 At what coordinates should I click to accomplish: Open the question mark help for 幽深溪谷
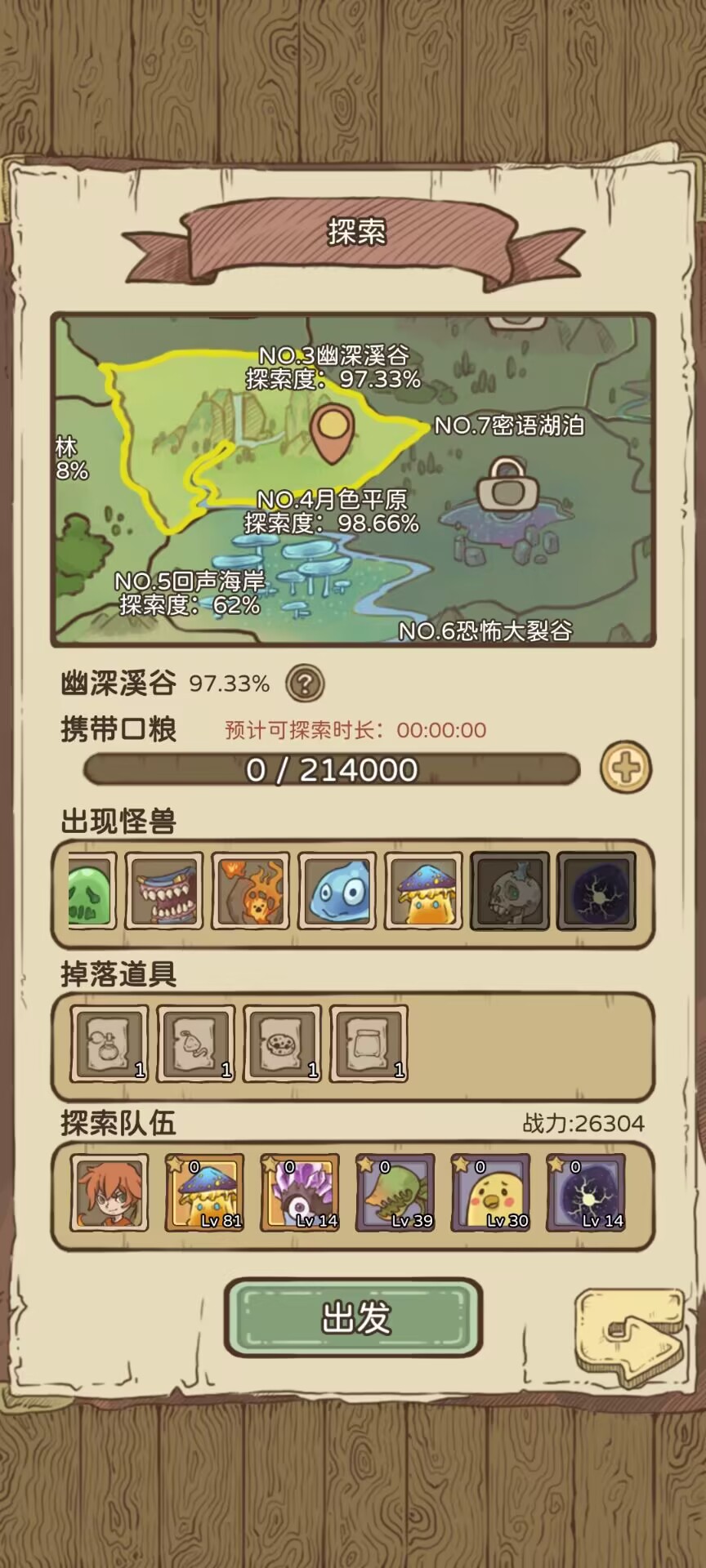(x=305, y=683)
